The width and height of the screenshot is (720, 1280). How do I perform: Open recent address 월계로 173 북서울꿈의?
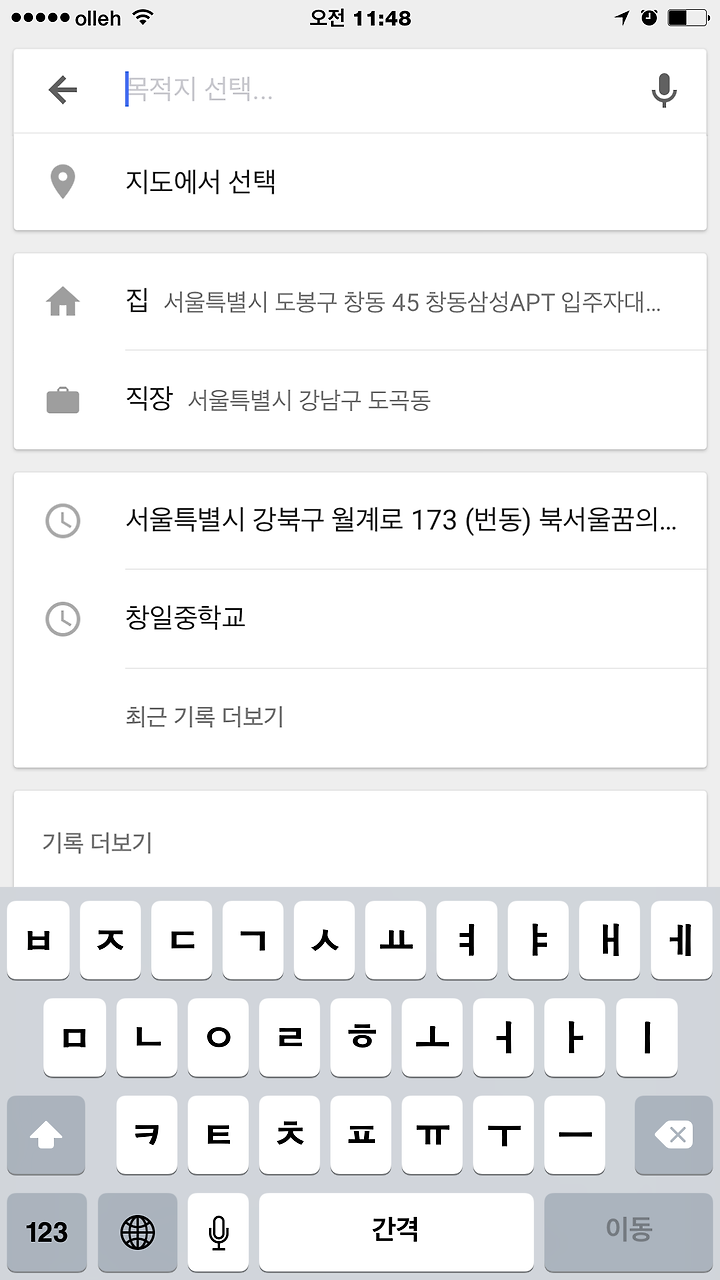coord(360,521)
